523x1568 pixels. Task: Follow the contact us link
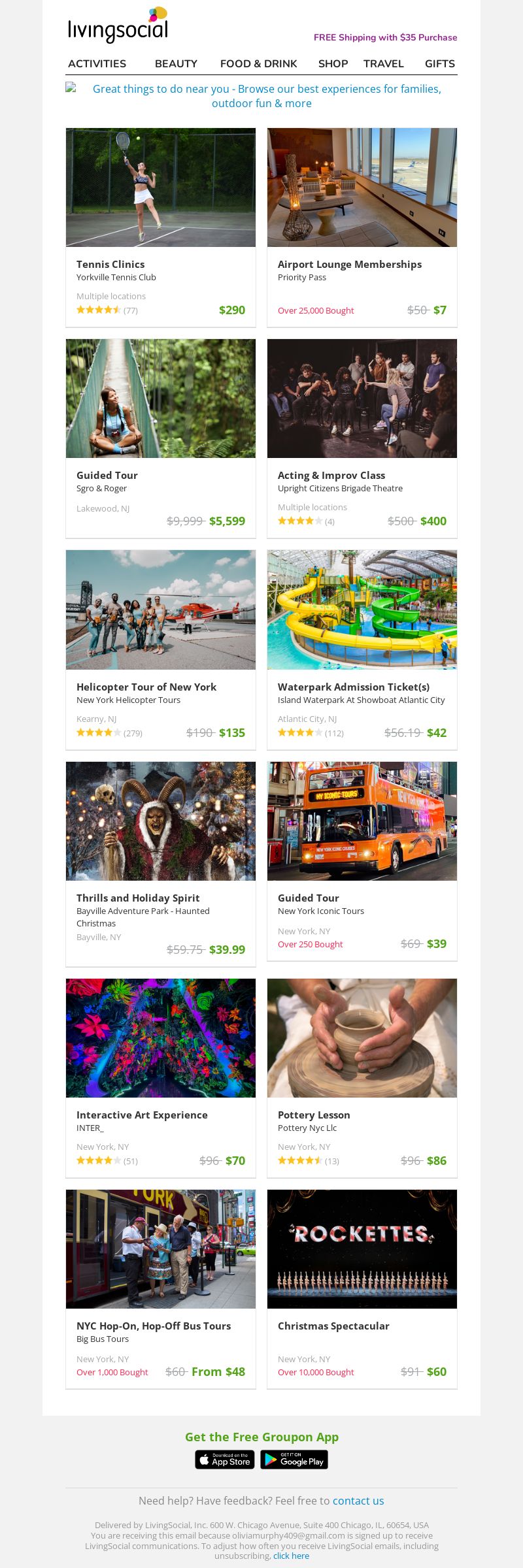pos(358,1501)
